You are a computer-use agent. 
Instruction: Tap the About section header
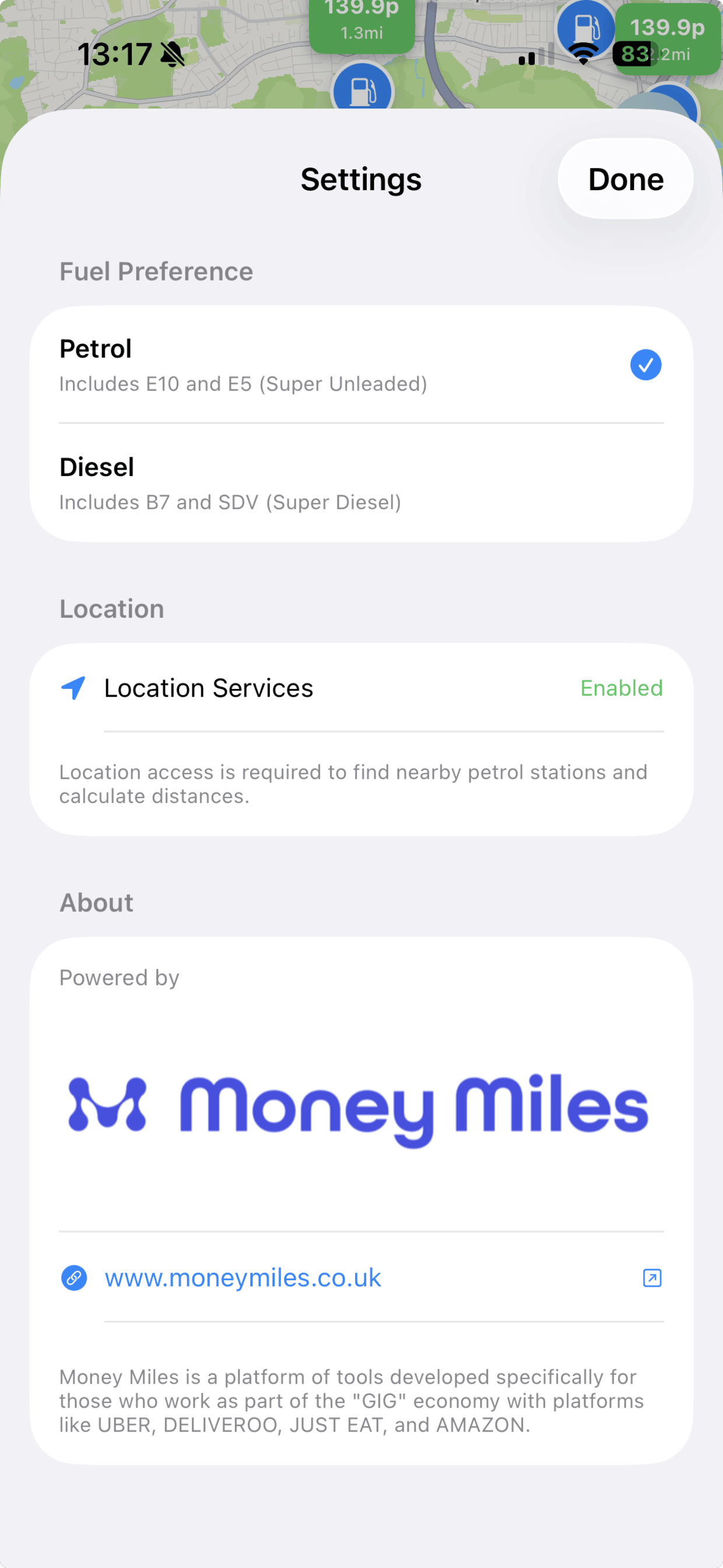[96, 902]
